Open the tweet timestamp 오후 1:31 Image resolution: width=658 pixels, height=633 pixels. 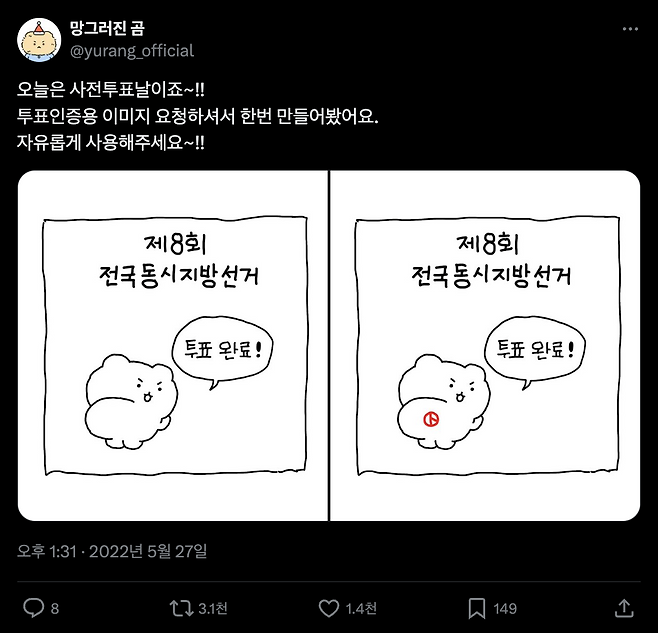point(48,551)
